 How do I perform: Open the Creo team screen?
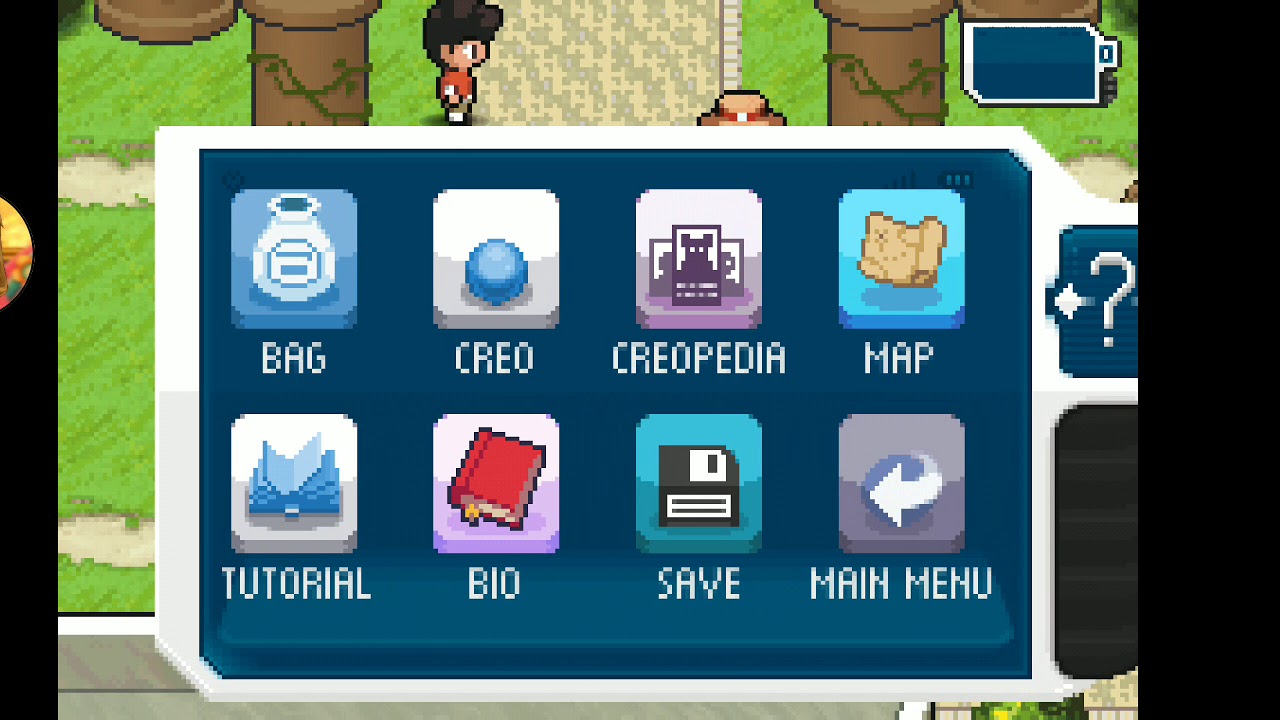[x=496, y=260]
